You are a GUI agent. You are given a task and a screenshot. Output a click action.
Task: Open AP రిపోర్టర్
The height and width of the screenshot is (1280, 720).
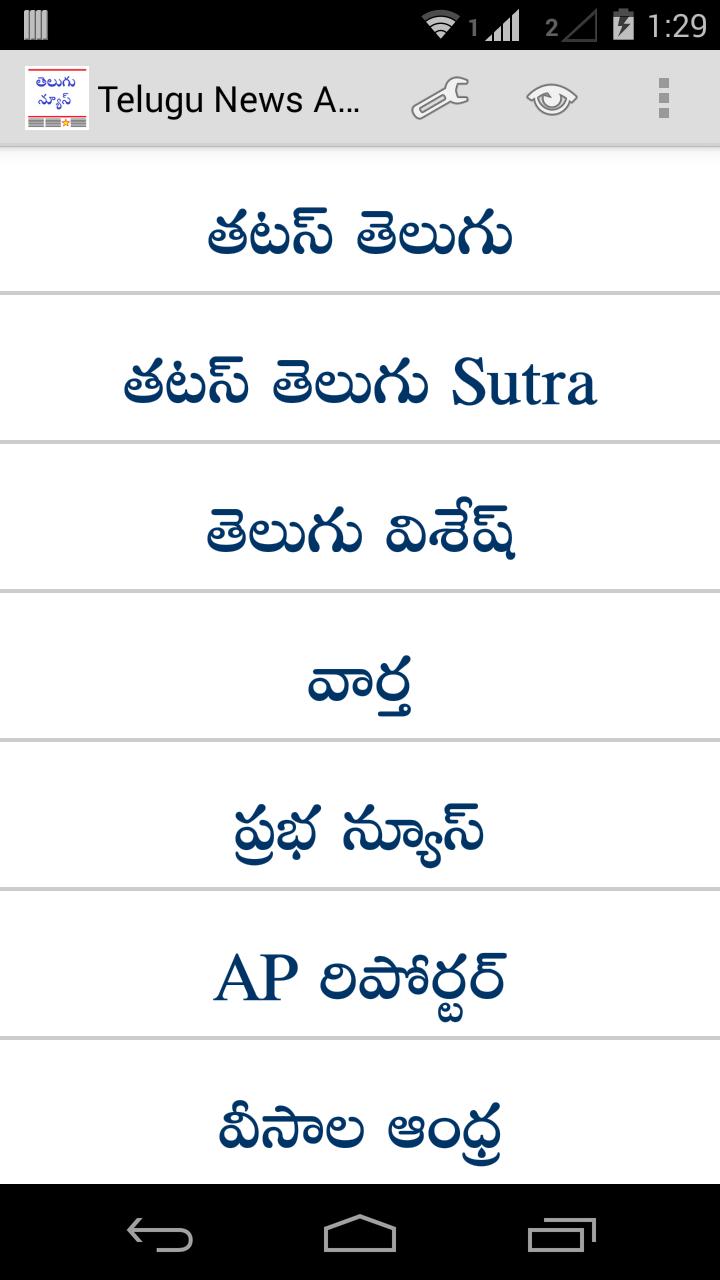click(360, 978)
